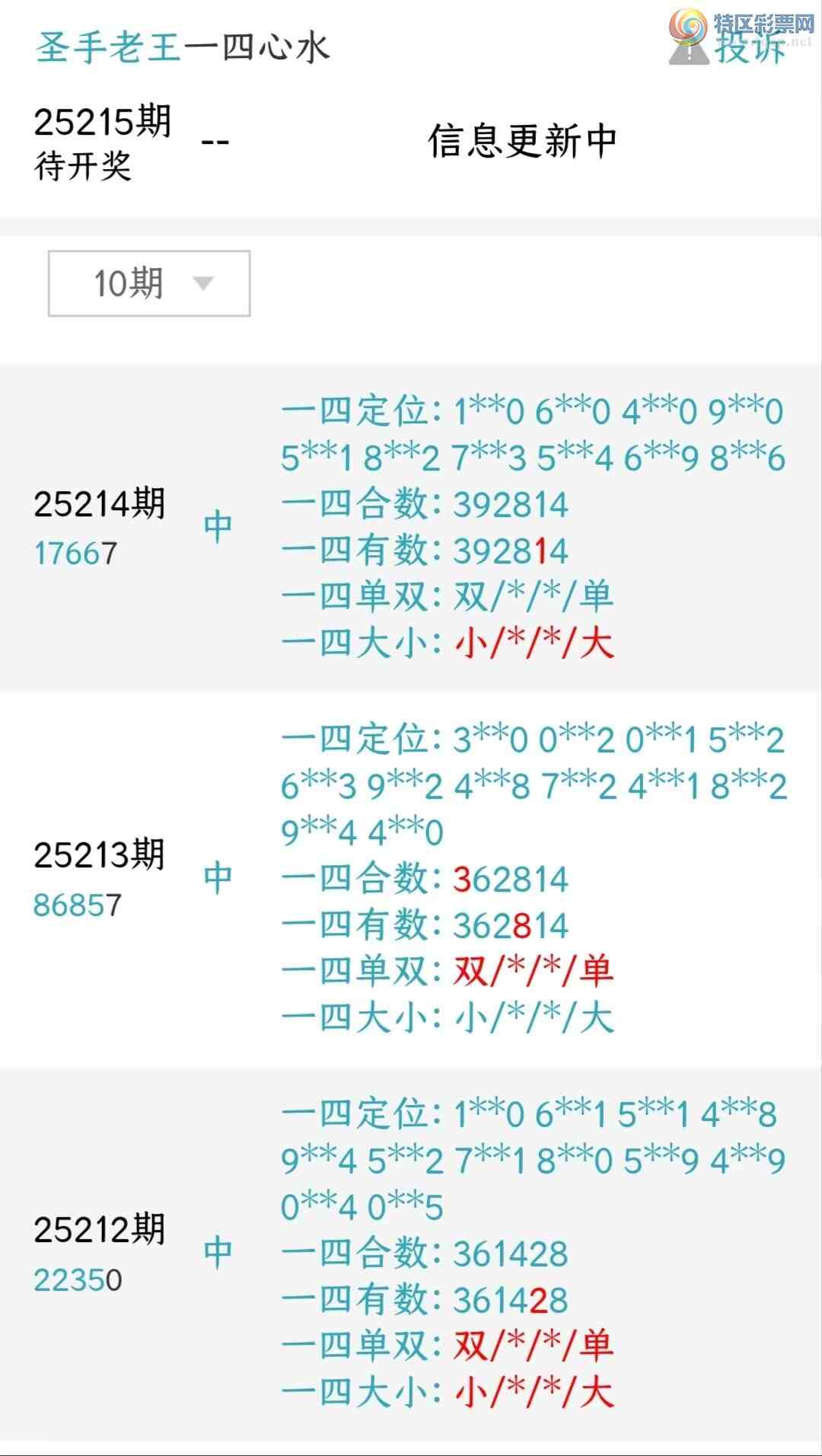
Task: Select the 中 badge for period 25214
Action: point(218,522)
